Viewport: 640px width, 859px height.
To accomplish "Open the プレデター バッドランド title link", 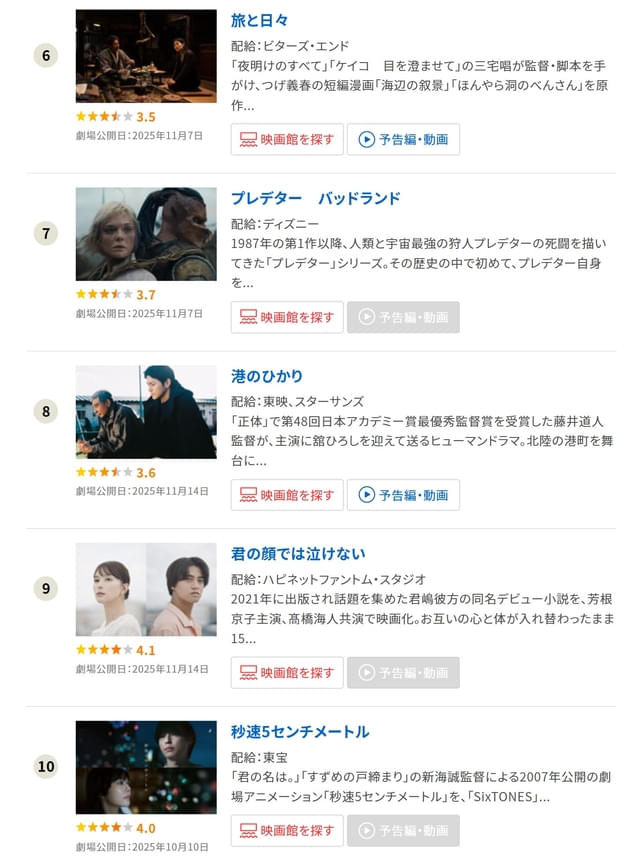I will pyautogui.click(x=315, y=198).
